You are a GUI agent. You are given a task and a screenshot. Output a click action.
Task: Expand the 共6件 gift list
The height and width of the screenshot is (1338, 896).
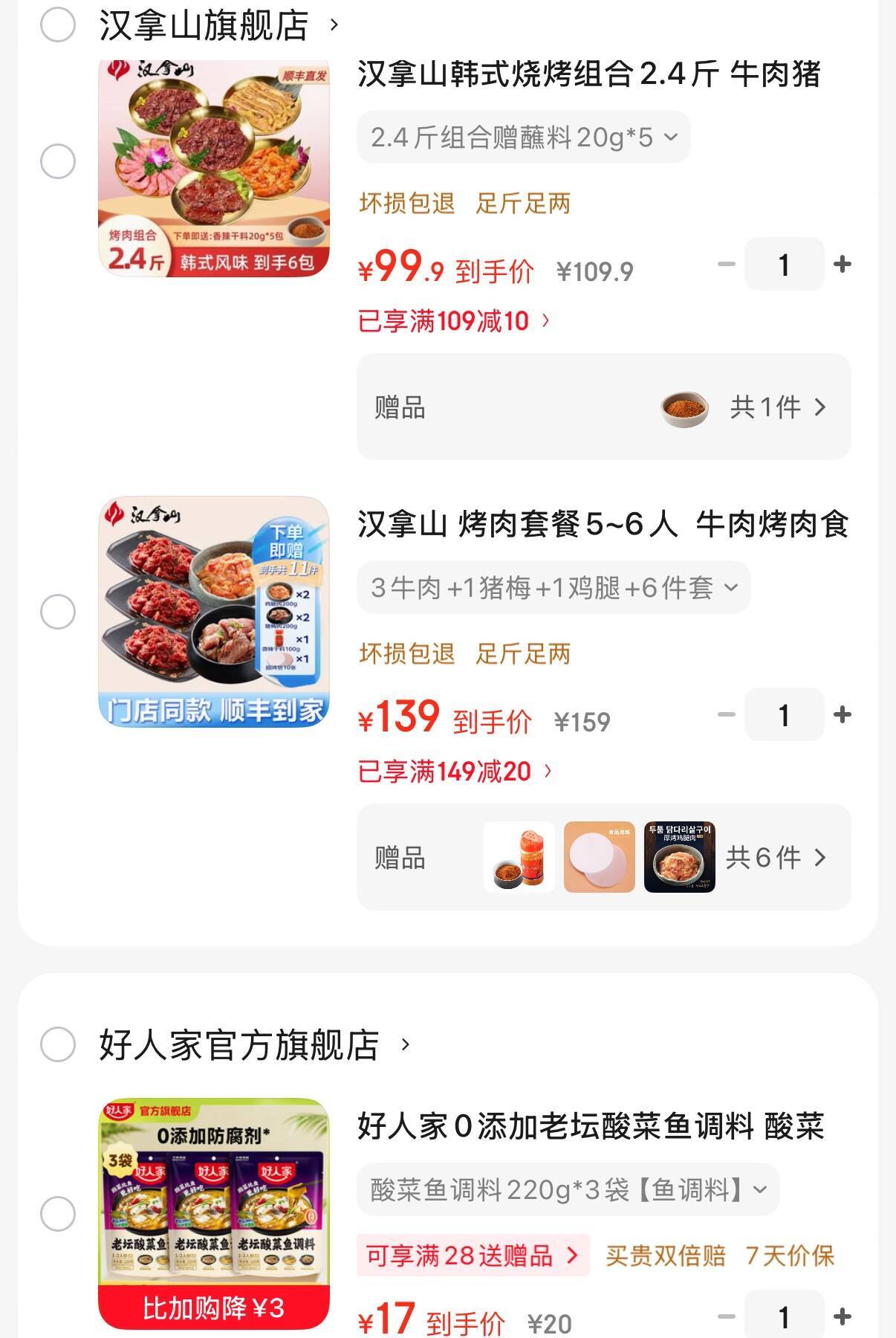click(x=776, y=858)
